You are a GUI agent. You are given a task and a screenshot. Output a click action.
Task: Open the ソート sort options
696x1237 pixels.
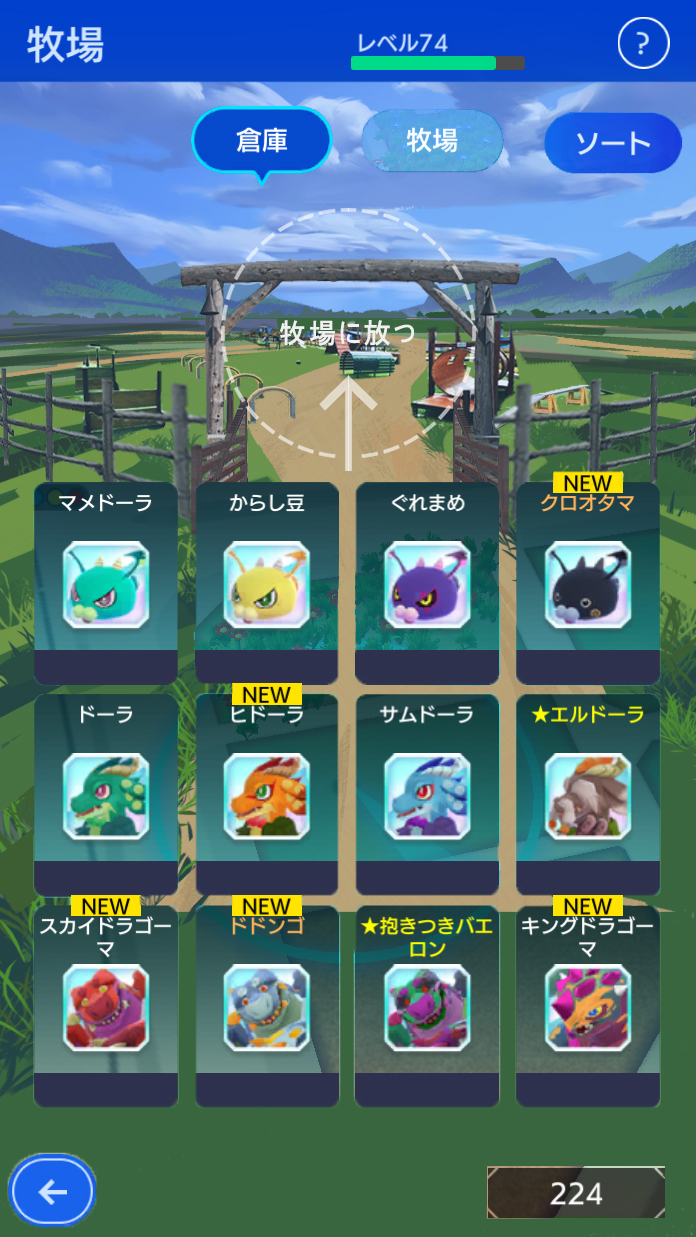pos(612,143)
